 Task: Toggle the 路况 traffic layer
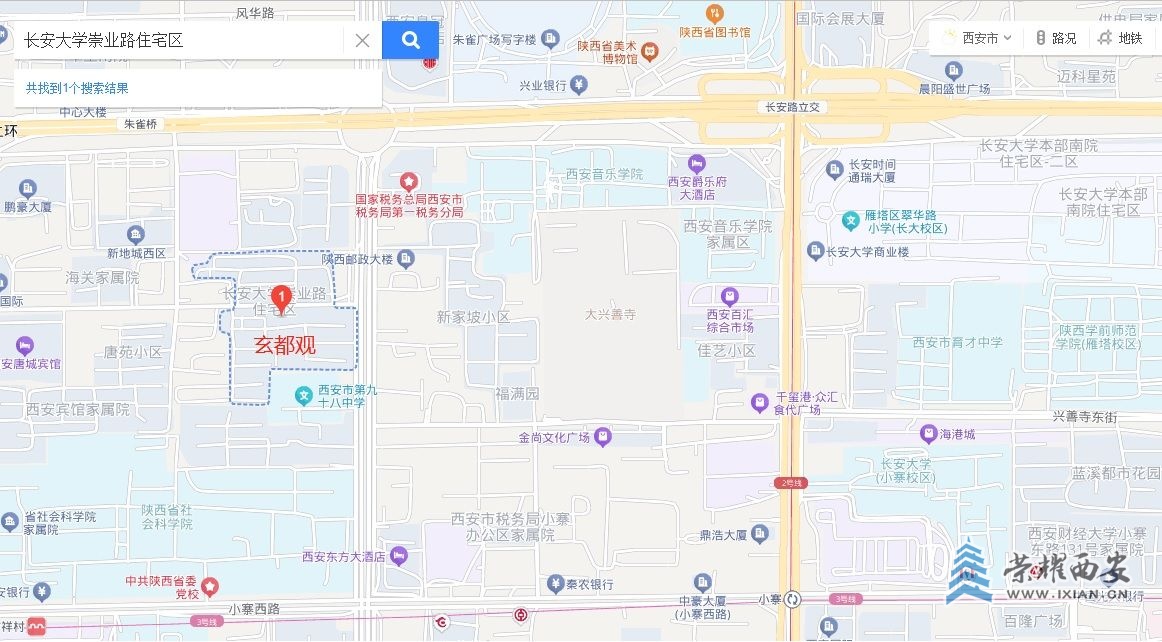(1056, 38)
